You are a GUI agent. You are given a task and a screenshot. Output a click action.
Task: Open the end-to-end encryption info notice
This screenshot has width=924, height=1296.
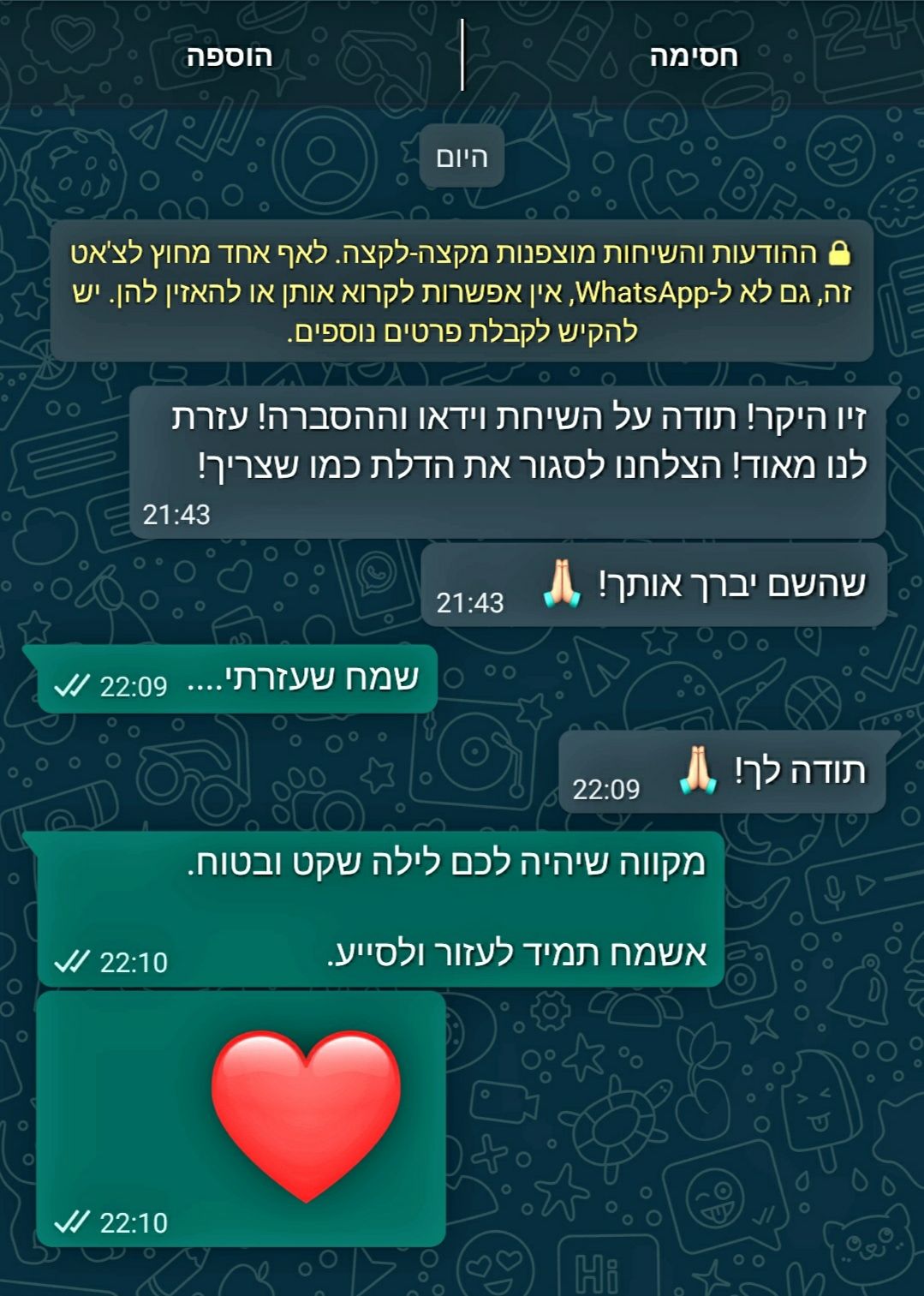pyautogui.click(x=462, y=292)
